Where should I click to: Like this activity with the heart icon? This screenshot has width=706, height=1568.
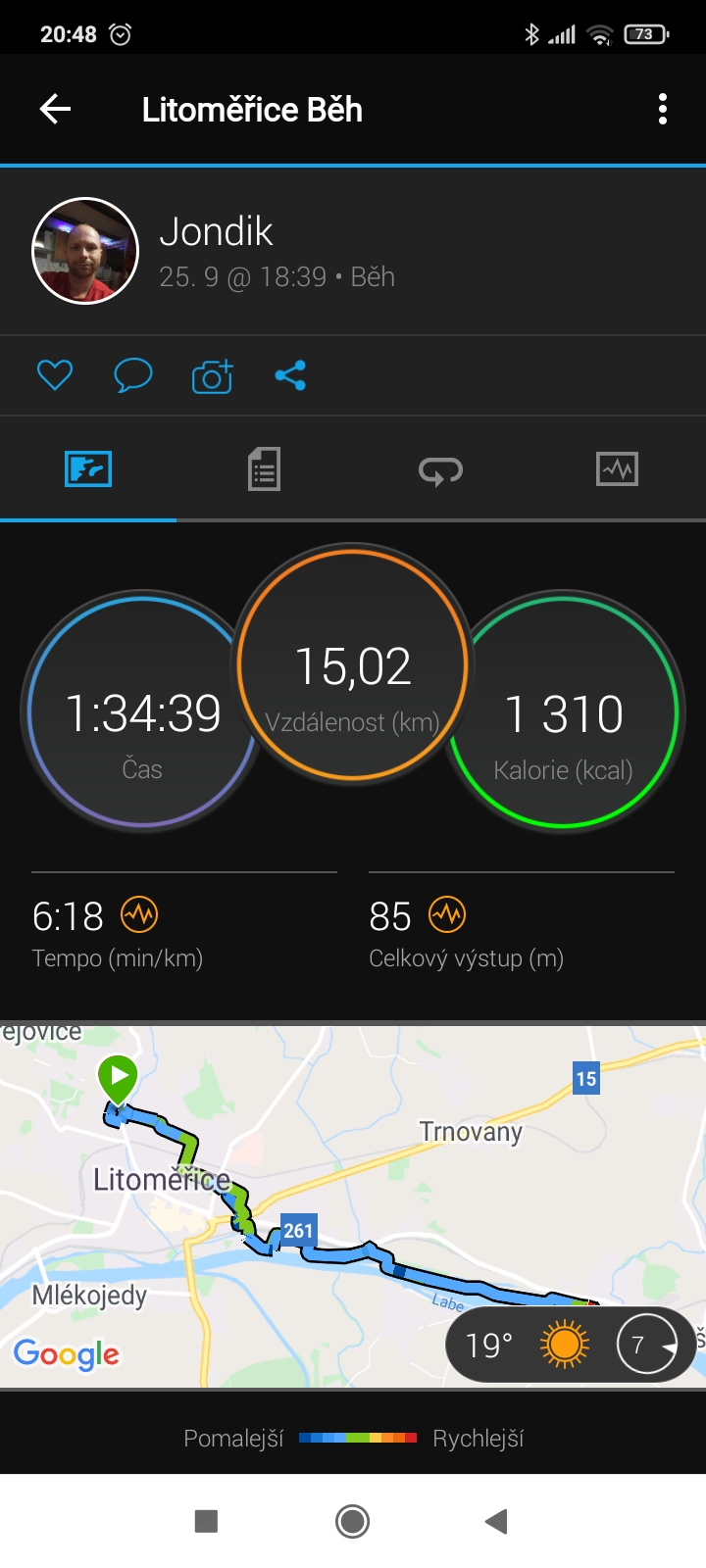55,375
